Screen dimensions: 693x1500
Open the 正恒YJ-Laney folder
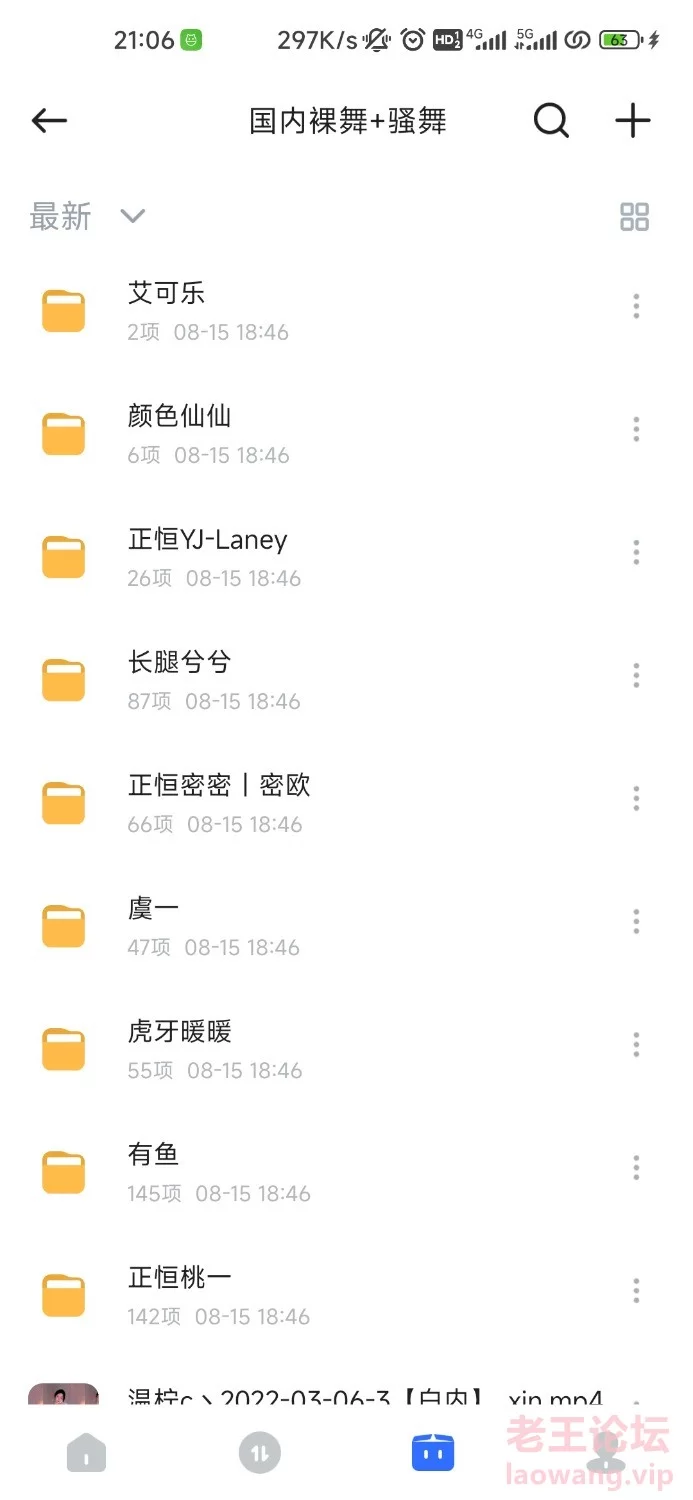207,555
